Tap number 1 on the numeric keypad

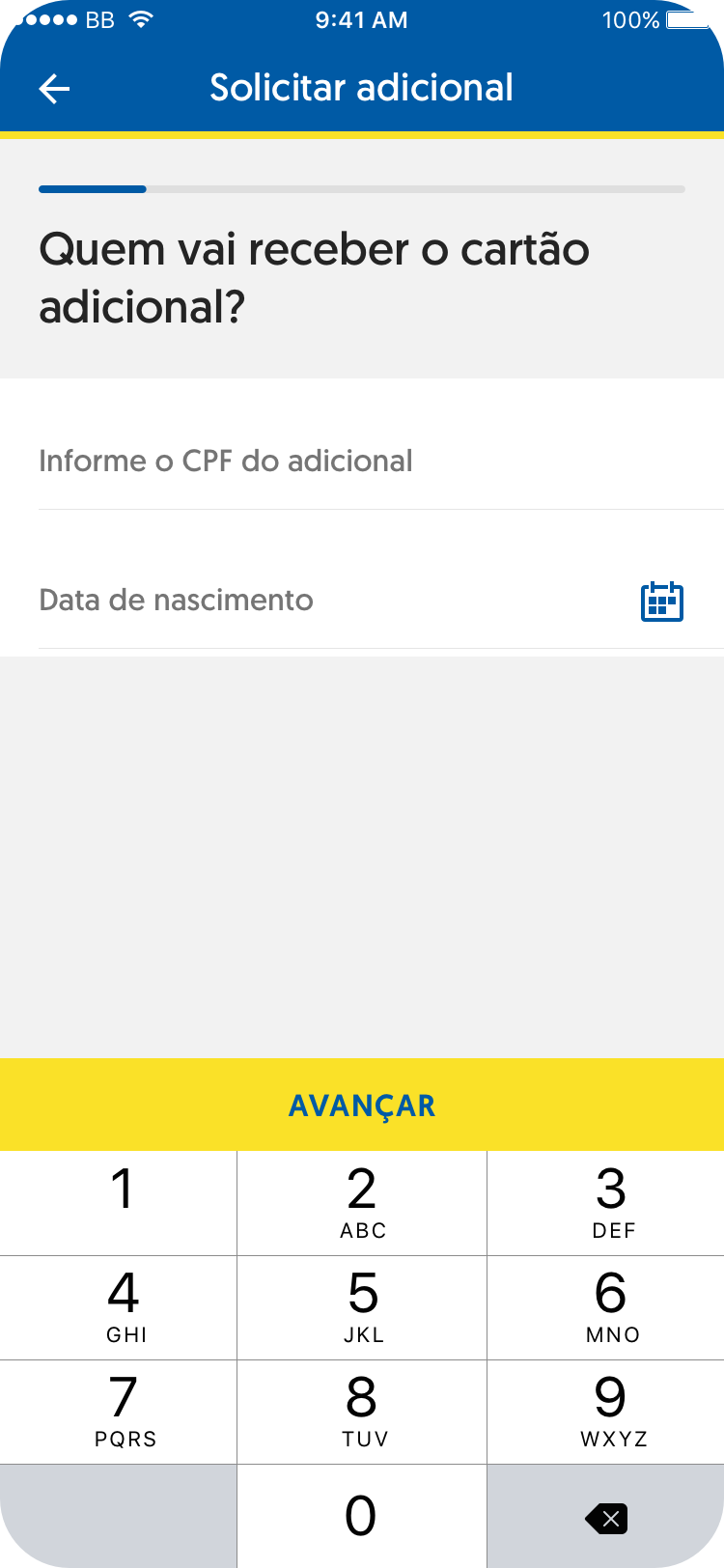pos(120,1202)
